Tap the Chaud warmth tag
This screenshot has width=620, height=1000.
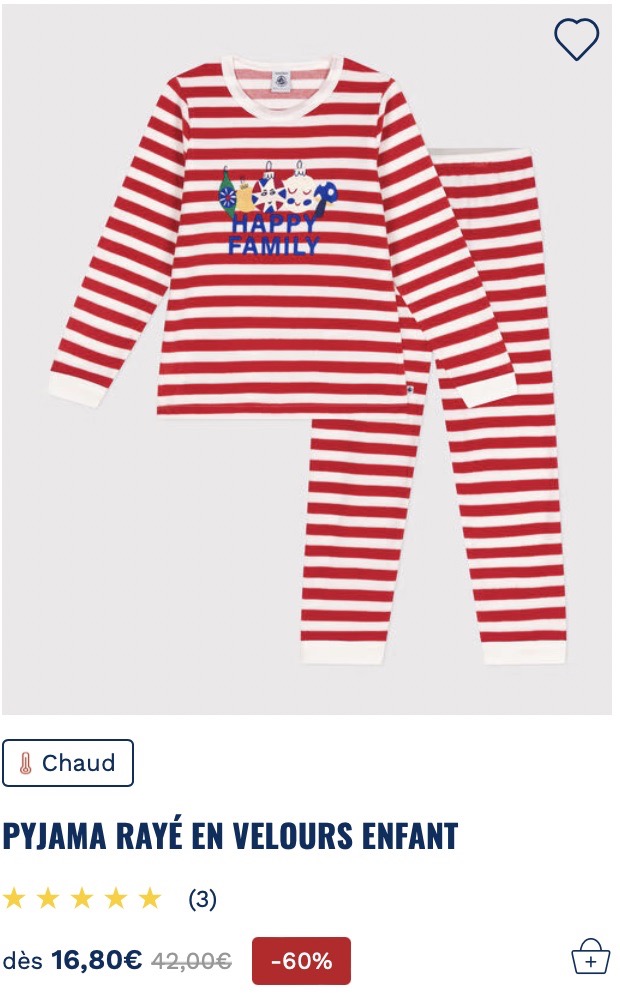point(68,763)
